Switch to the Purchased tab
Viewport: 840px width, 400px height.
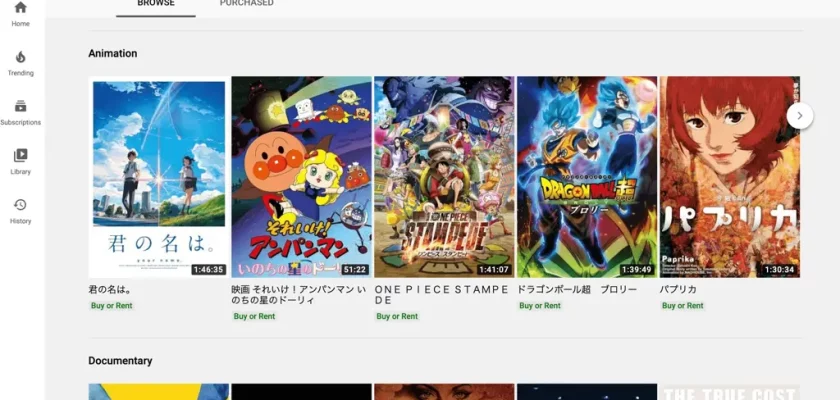point(246,4)
